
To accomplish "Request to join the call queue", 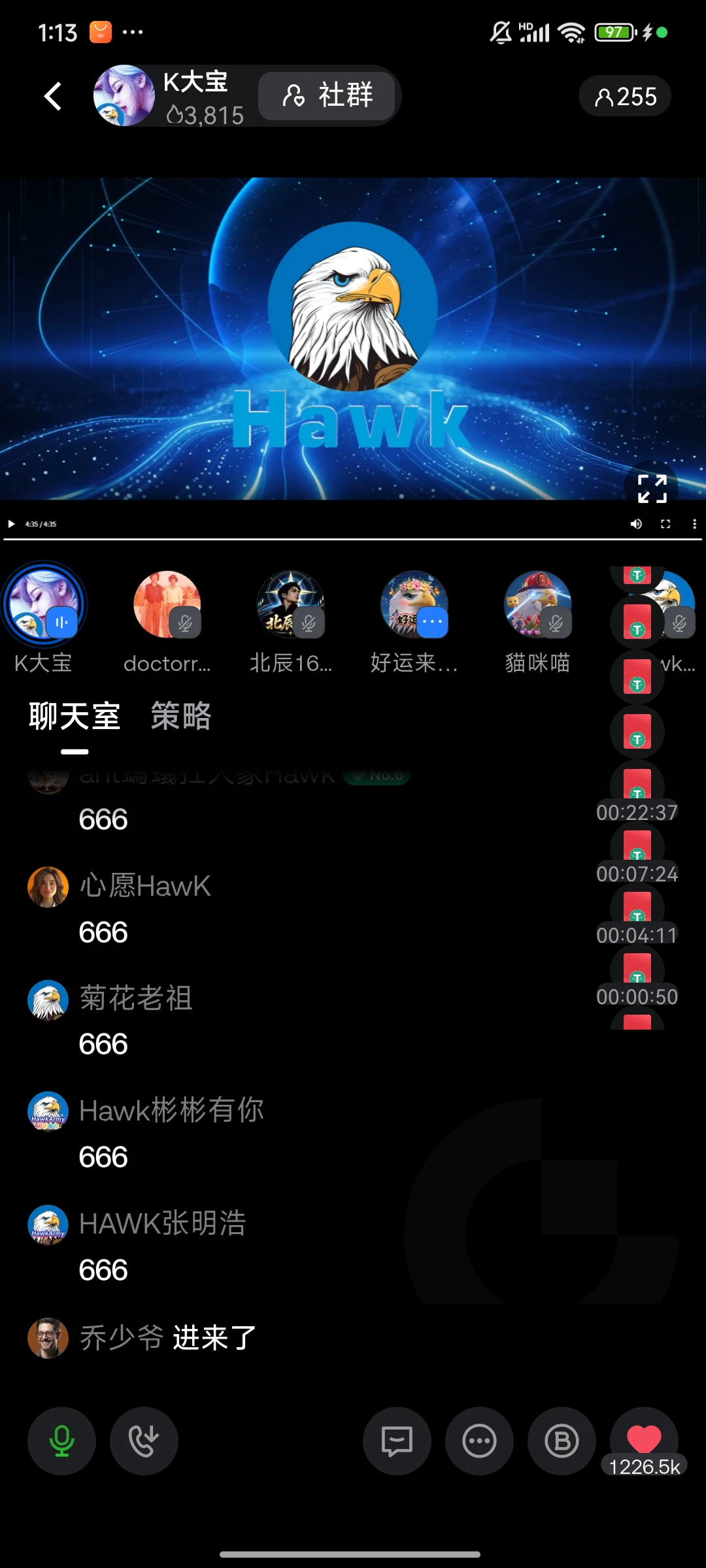I will coord(144,1441).
